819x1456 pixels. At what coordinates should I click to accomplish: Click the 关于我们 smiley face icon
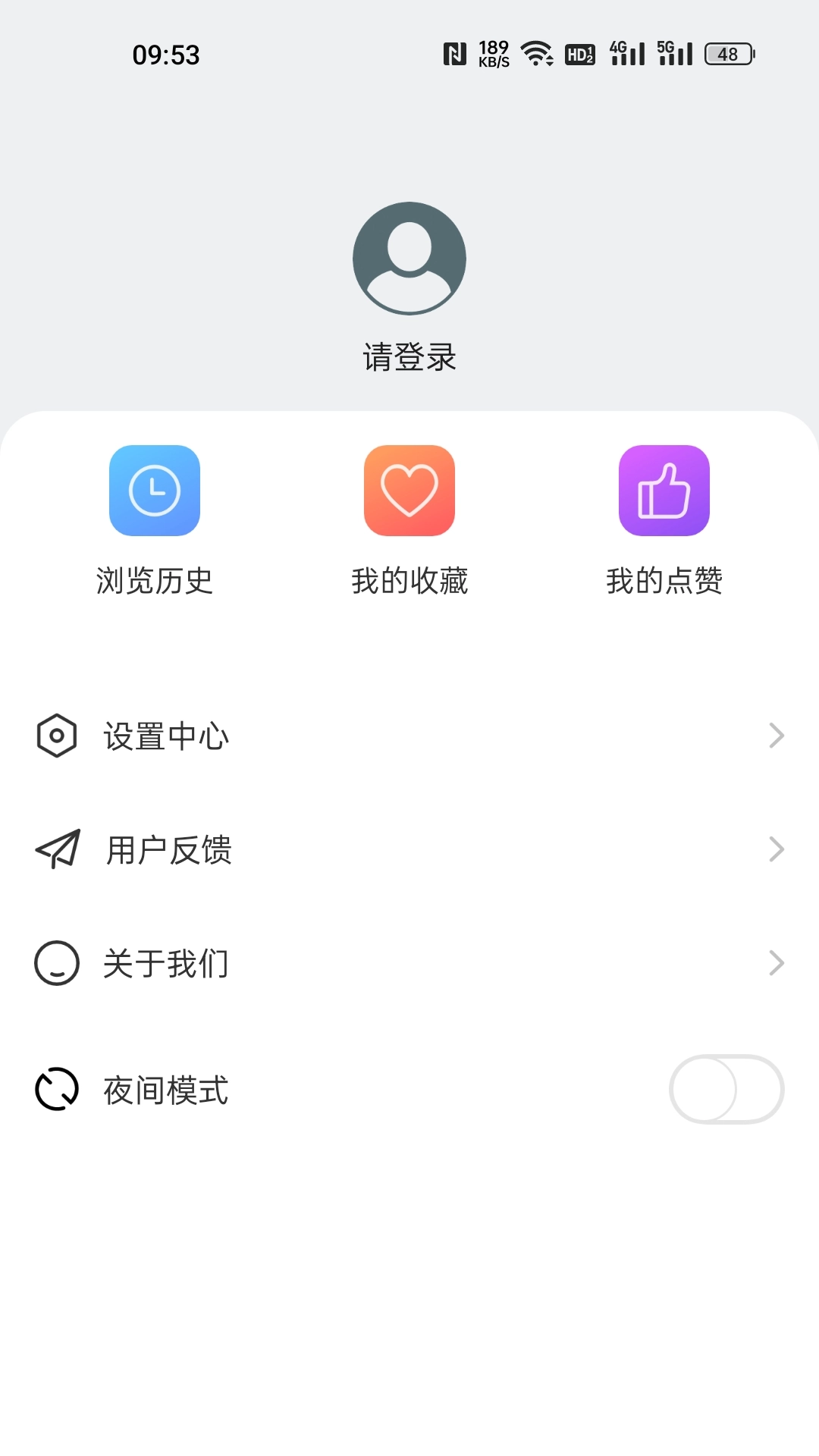(55, 962)
